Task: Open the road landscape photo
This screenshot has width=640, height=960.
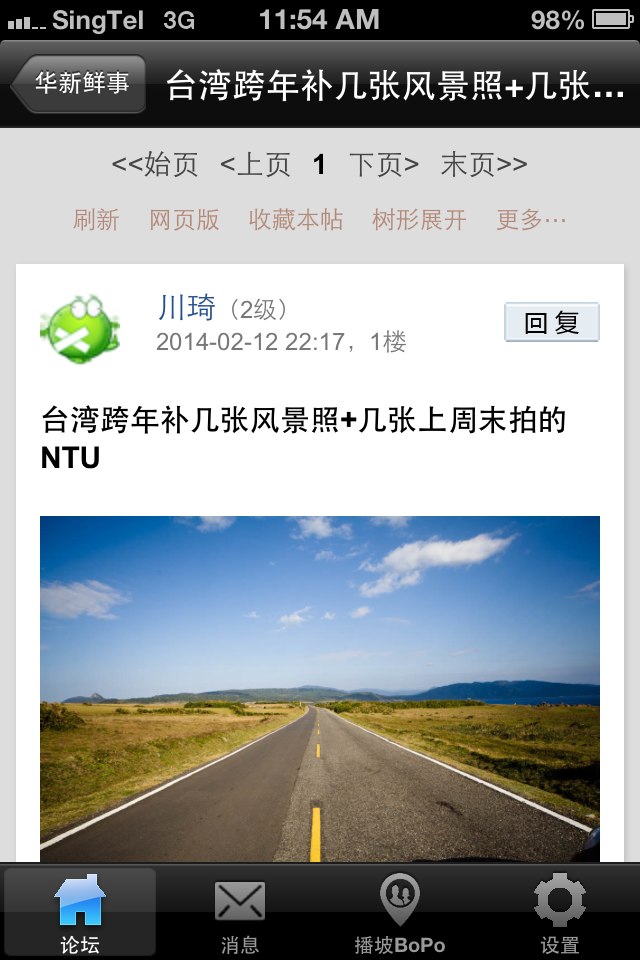Action: point(320,688)
